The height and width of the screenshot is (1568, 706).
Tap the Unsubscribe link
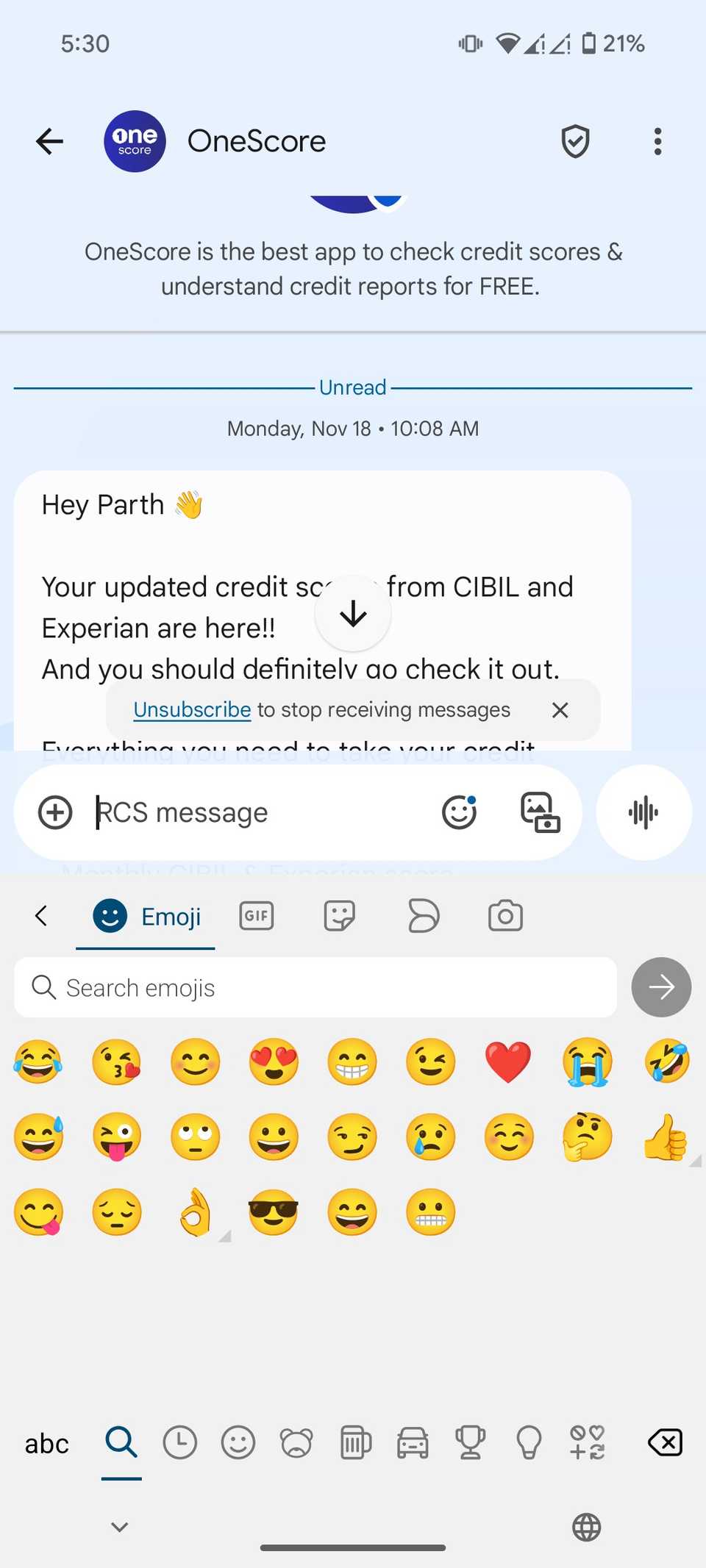[x=191, y=709]
